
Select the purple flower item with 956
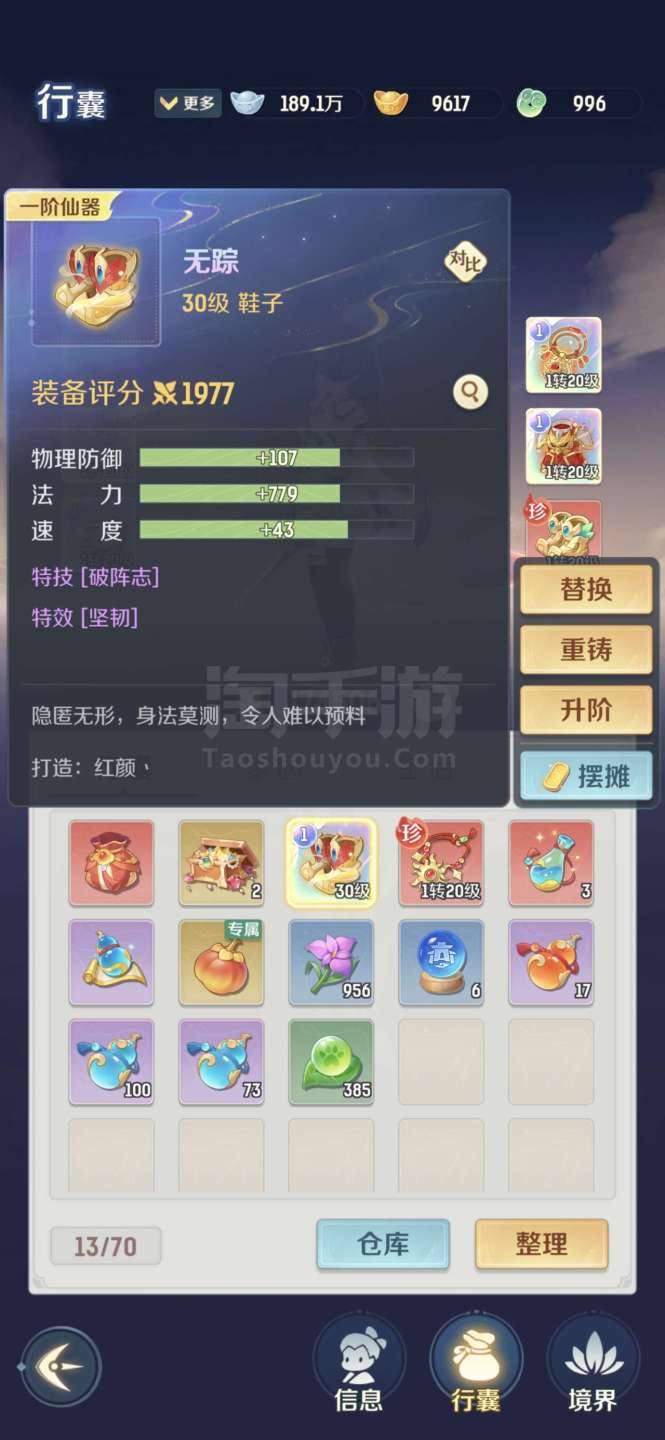(x=331, y=962)
